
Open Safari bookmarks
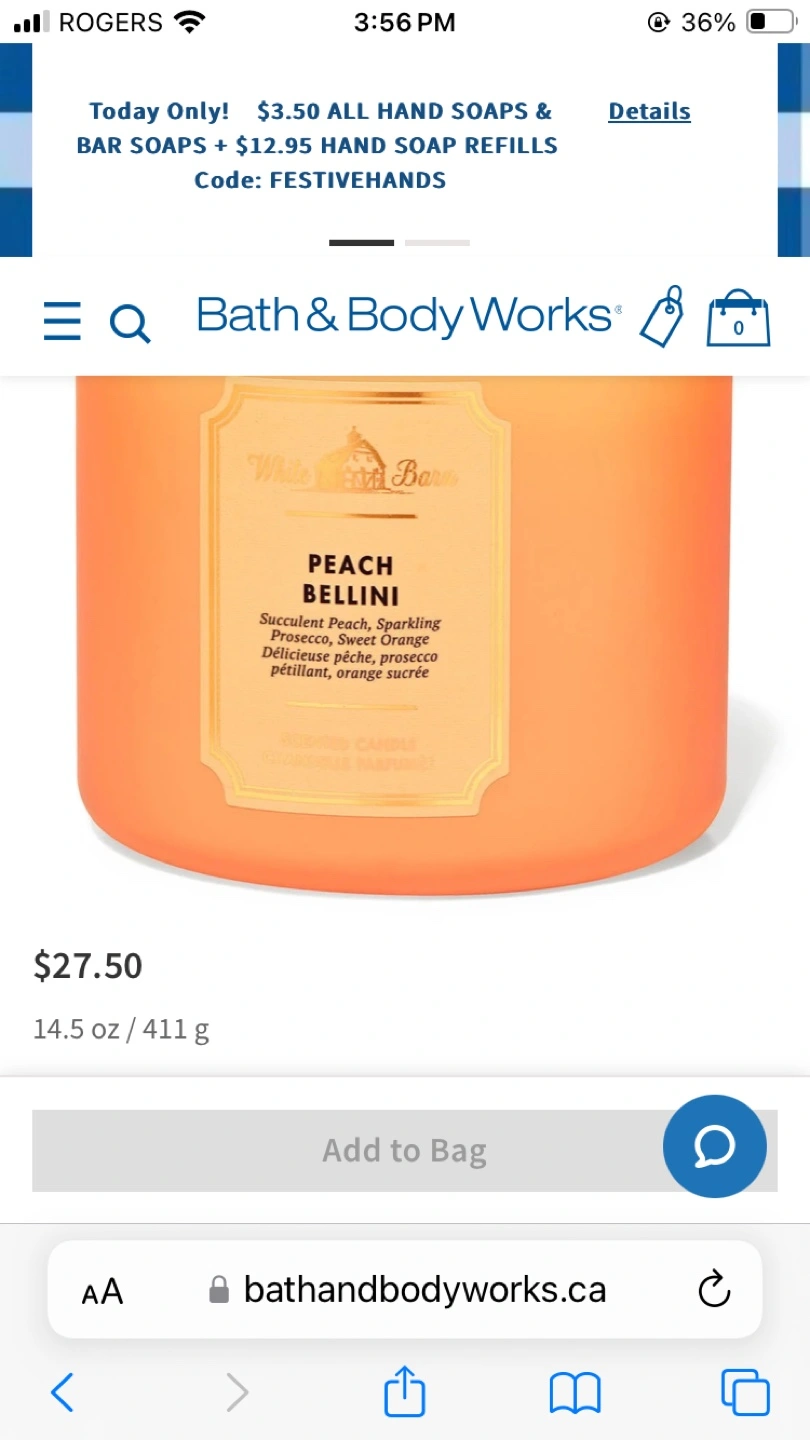coord(575,1393)
